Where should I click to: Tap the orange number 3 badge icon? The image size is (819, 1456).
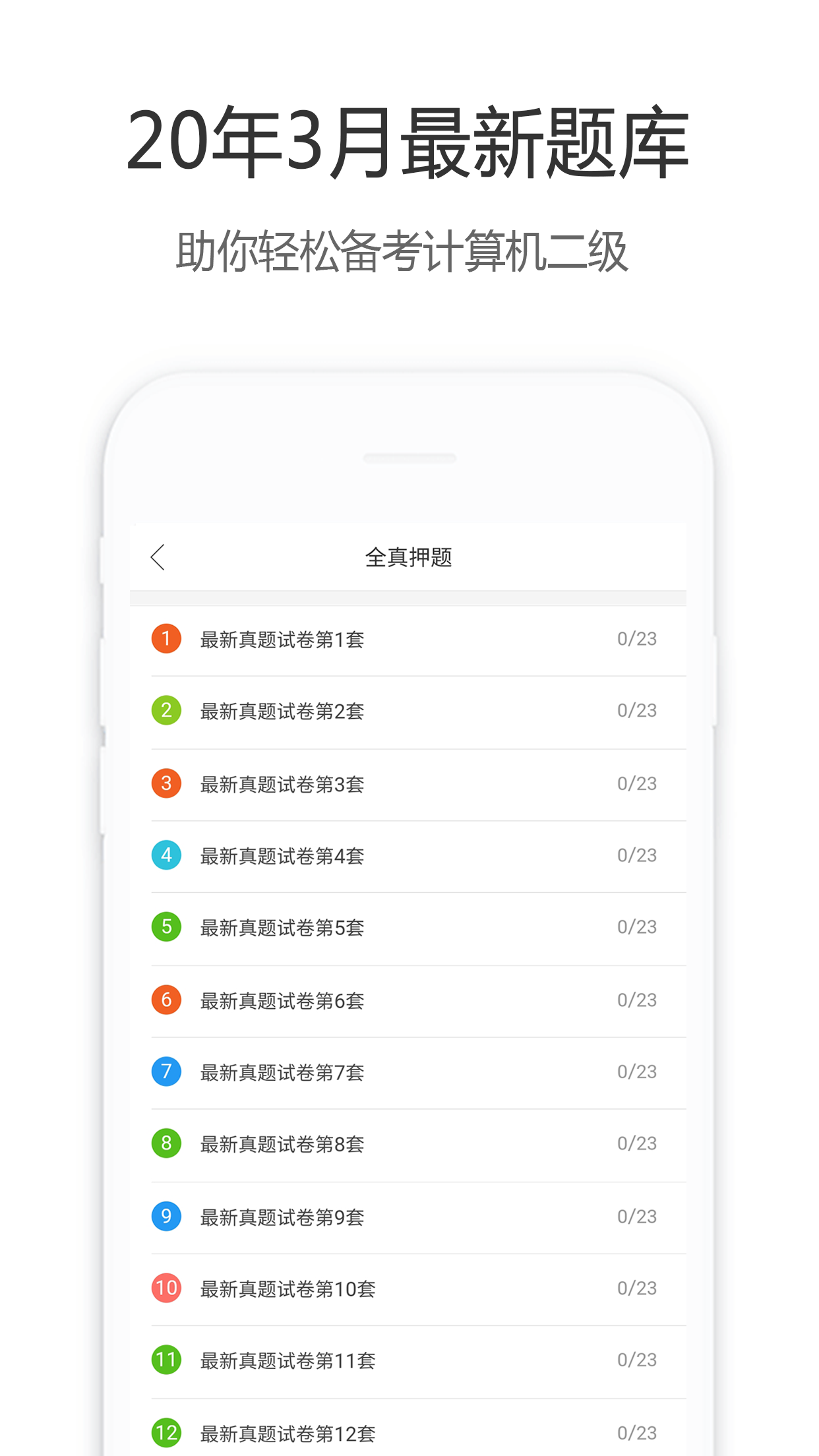pos(166,783)
